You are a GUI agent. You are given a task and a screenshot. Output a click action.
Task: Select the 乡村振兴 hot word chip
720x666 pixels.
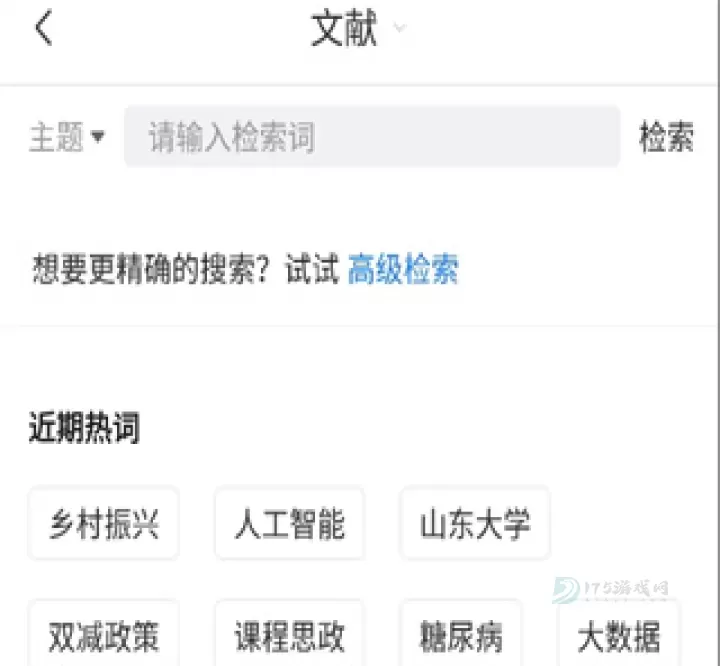pos(104,524)
